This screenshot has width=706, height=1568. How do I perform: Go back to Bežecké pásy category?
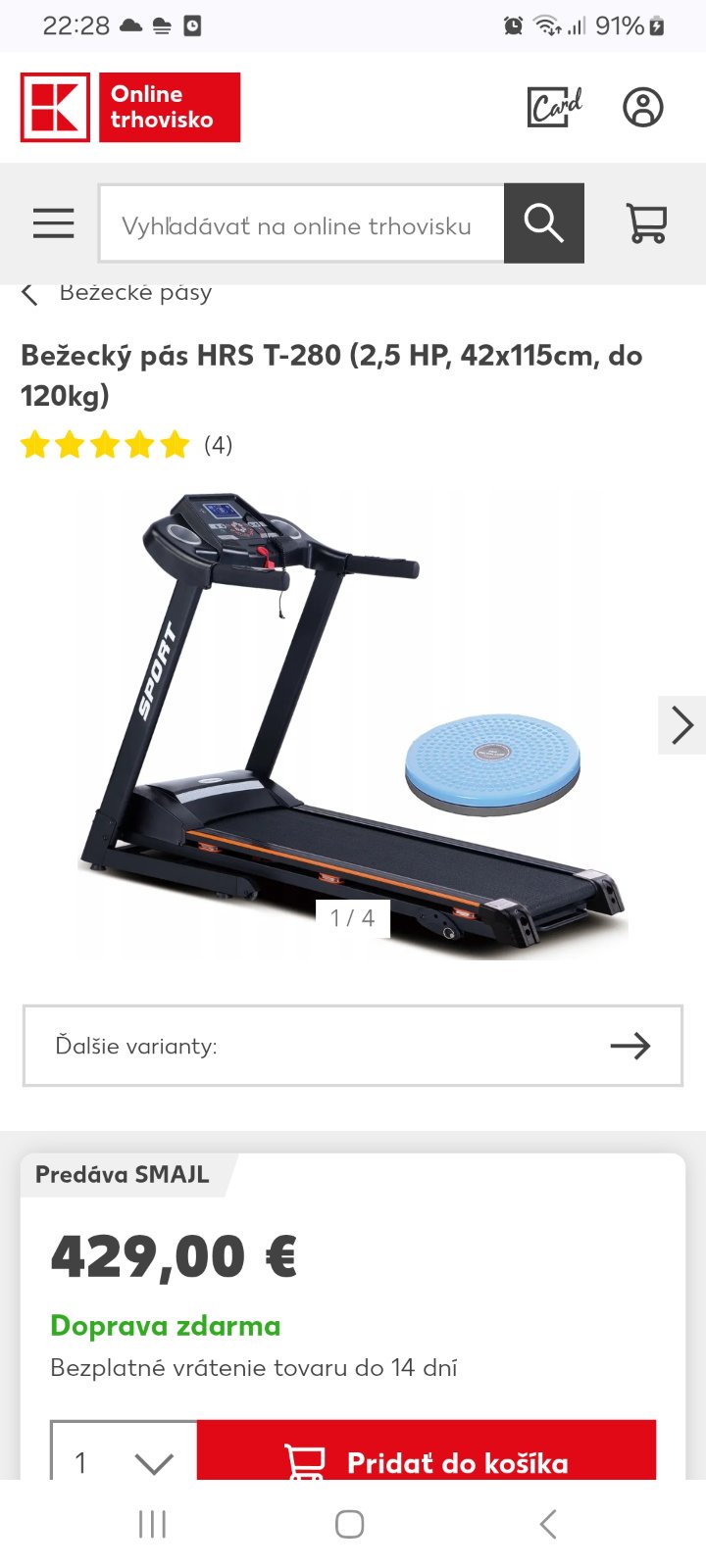point(118,293)
